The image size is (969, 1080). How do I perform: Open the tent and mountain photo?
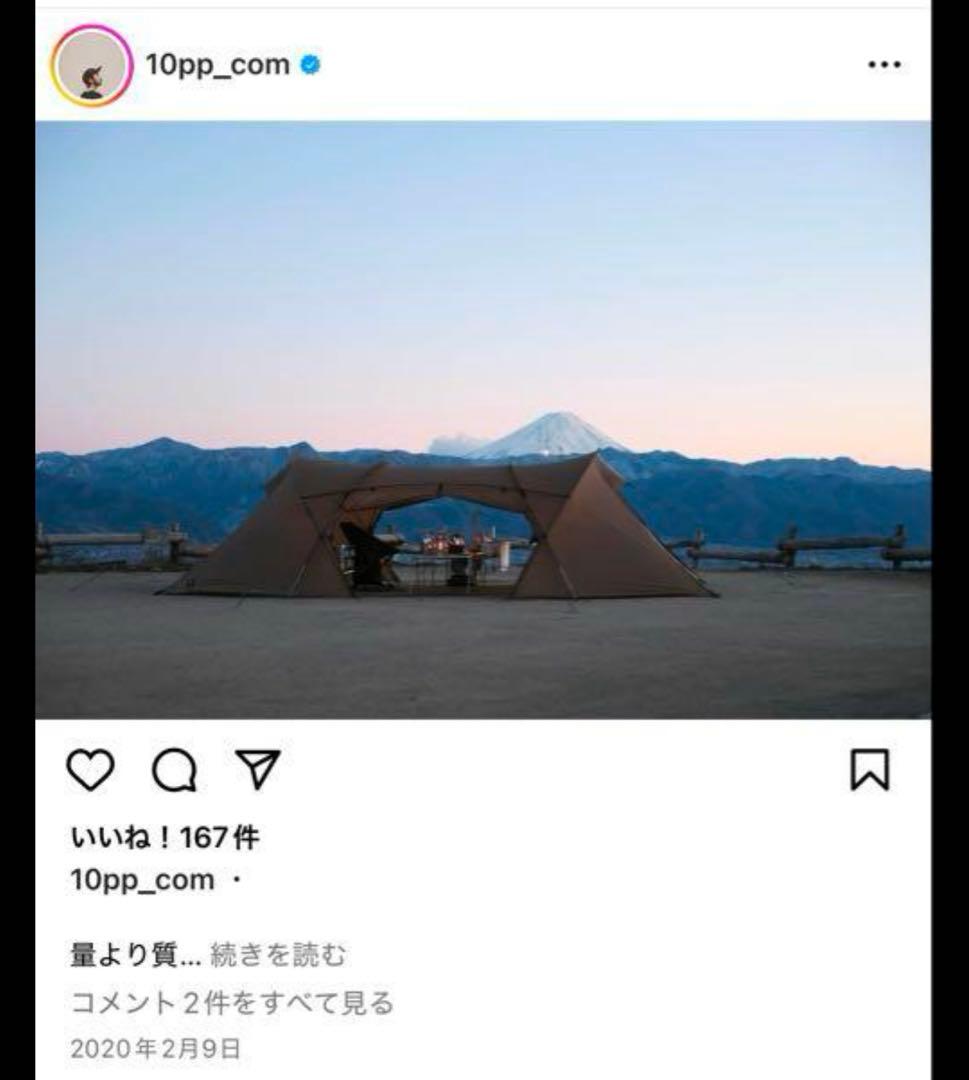point(483,419)
